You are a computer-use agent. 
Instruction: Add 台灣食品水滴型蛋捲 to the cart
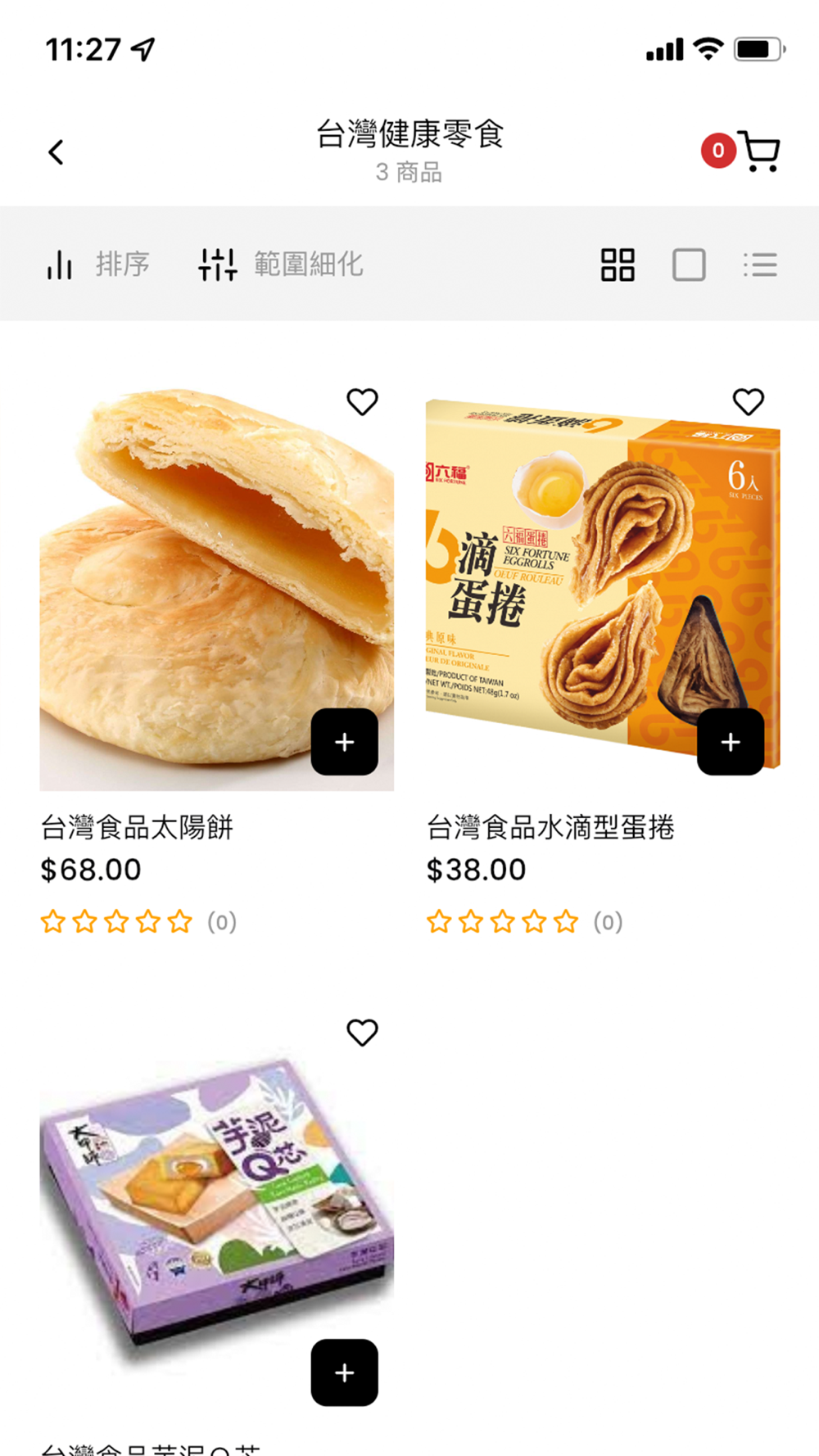coord(731,742)
